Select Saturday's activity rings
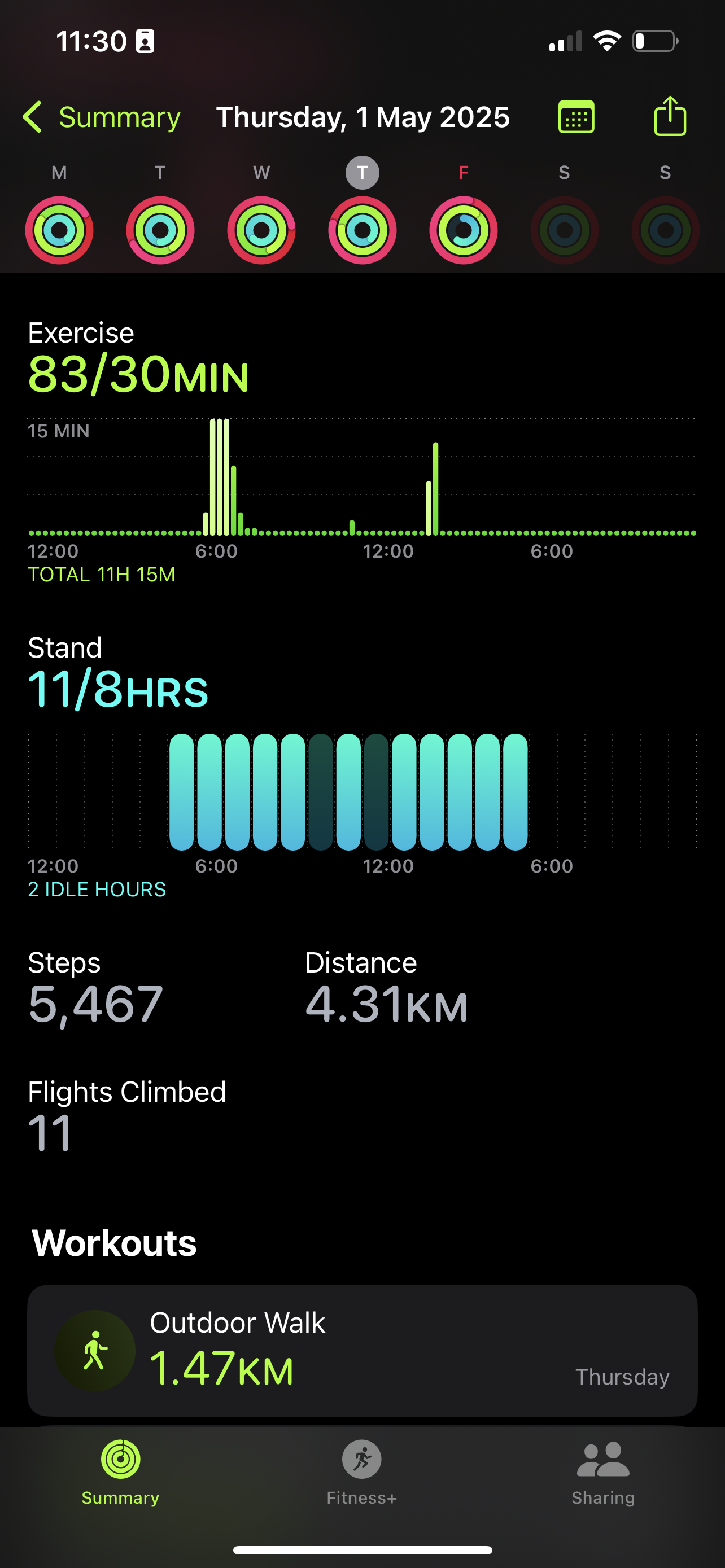The image size is (725, 1568). click(x=564, y=230)
